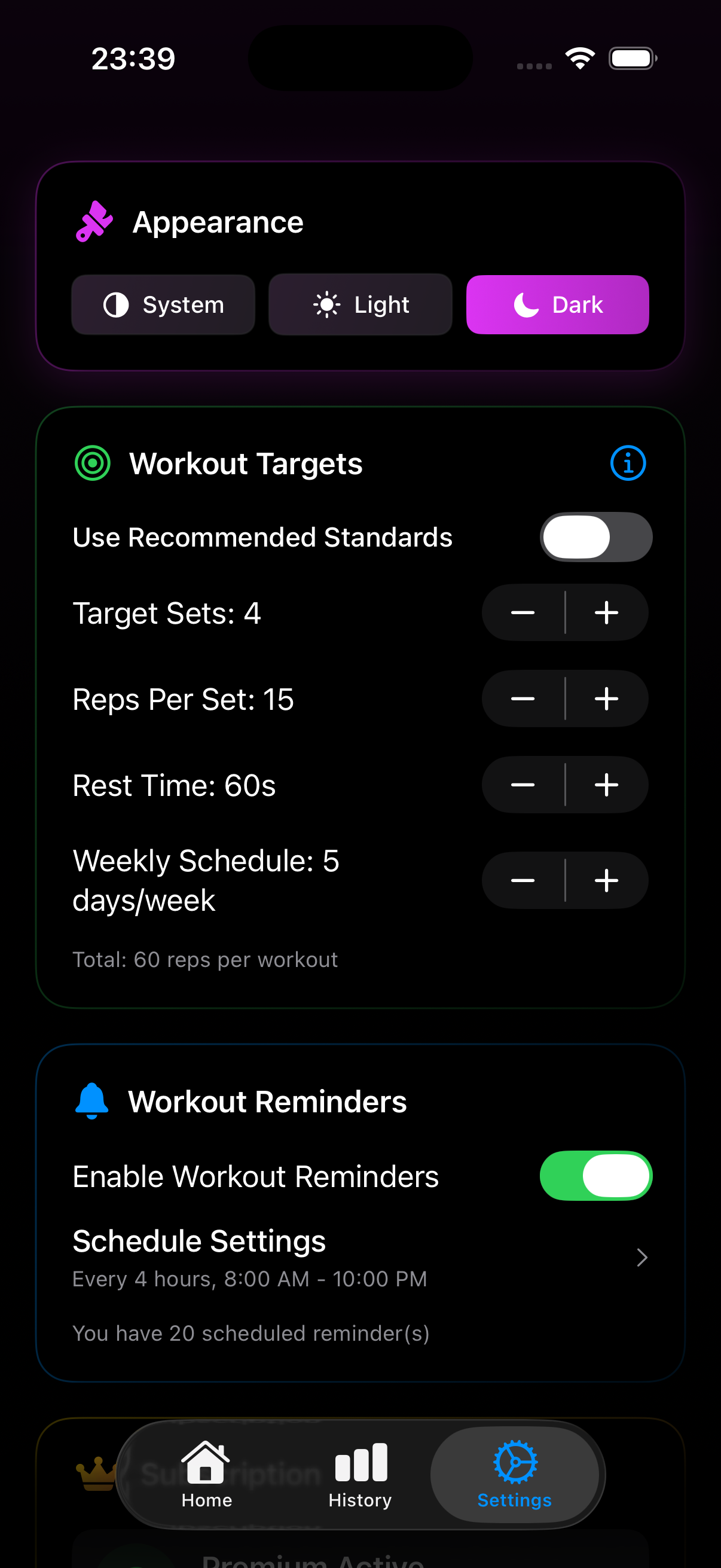The width and height of the screenshot is (721, 1568).
Task: Select the Dark appearance mode
Action: tap(557, 304)
